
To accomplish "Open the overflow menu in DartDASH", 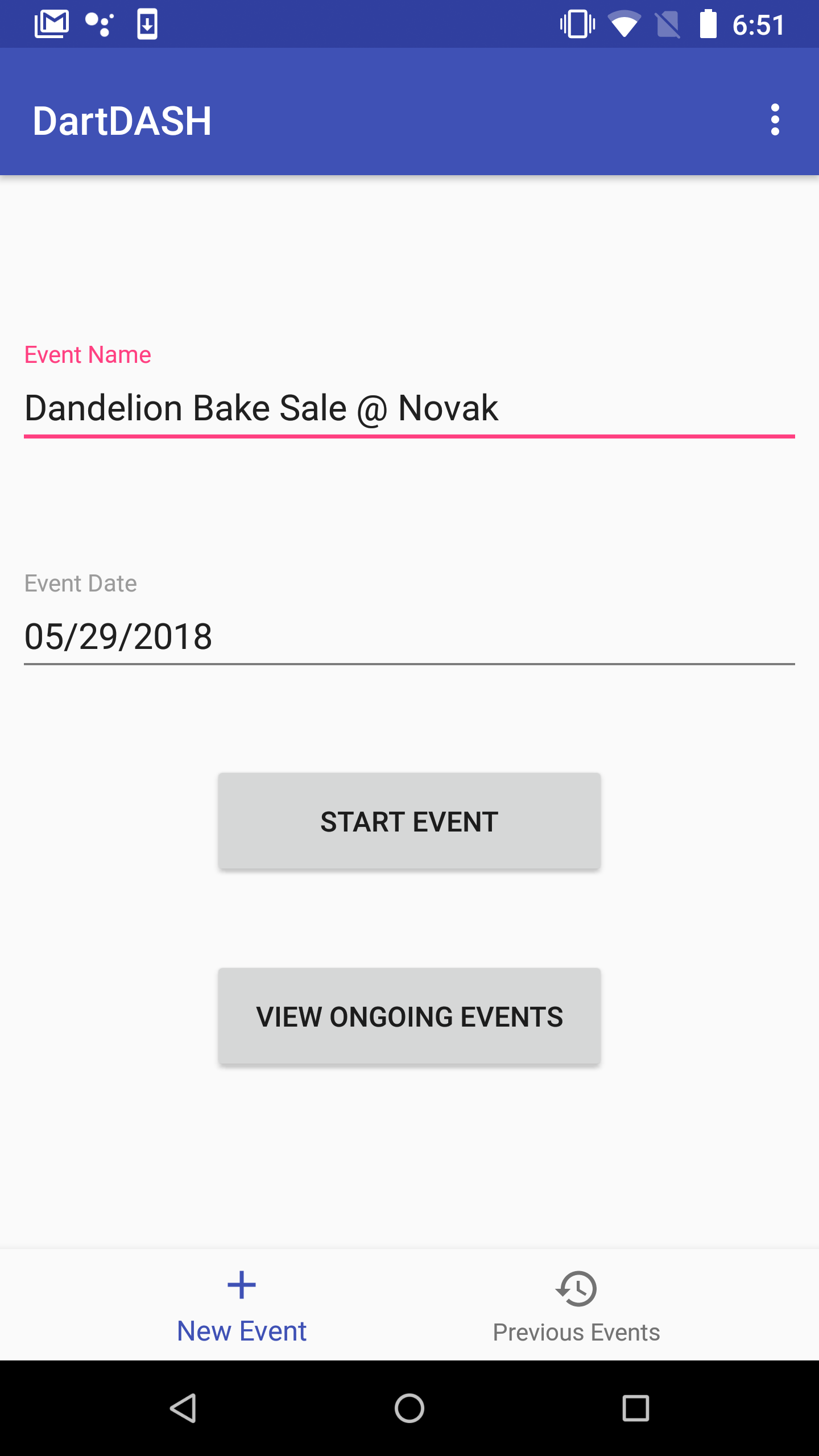I will (775, 120).
